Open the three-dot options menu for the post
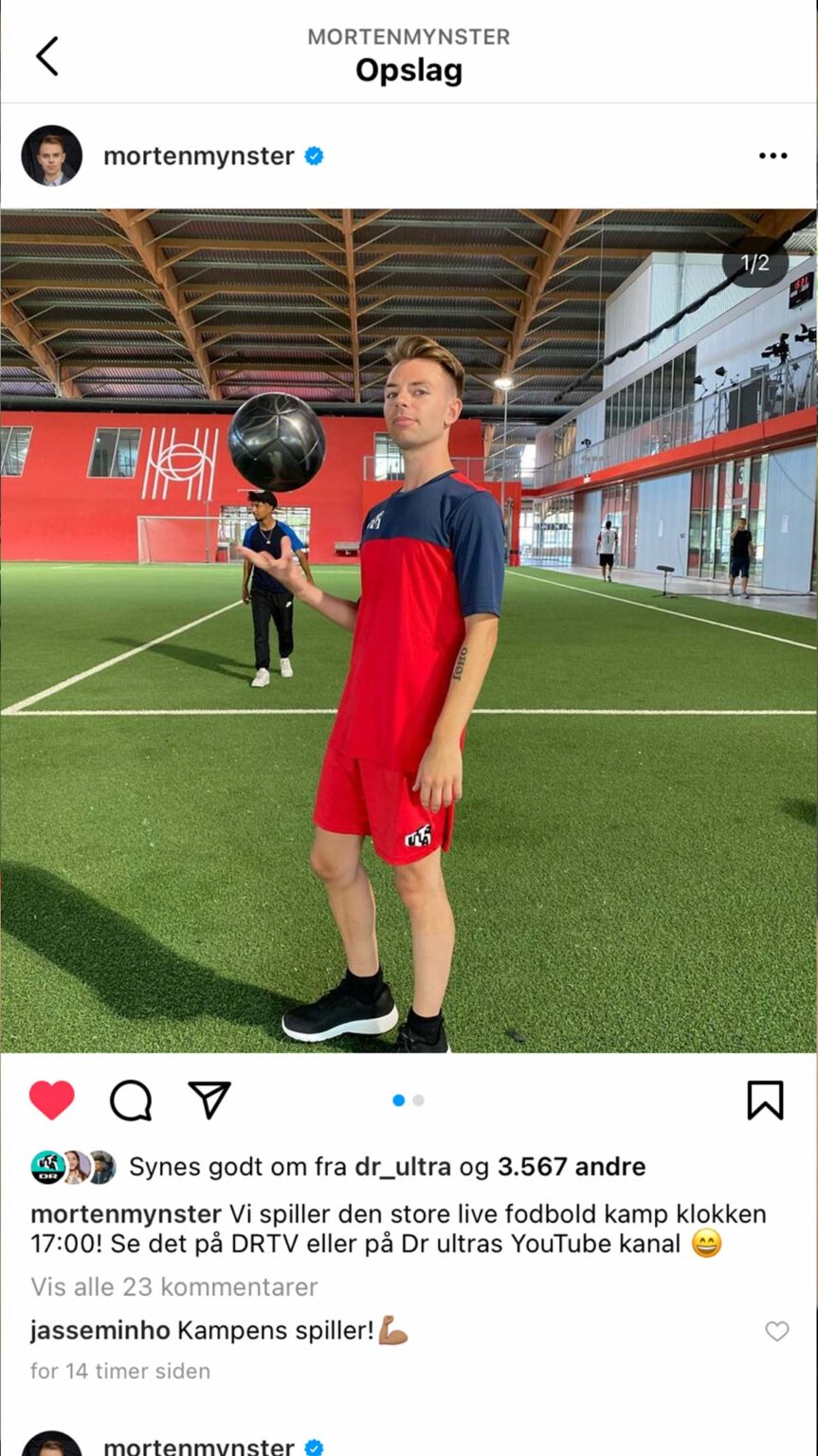Screen dimensions: 818x1456 tap(773, 156)
